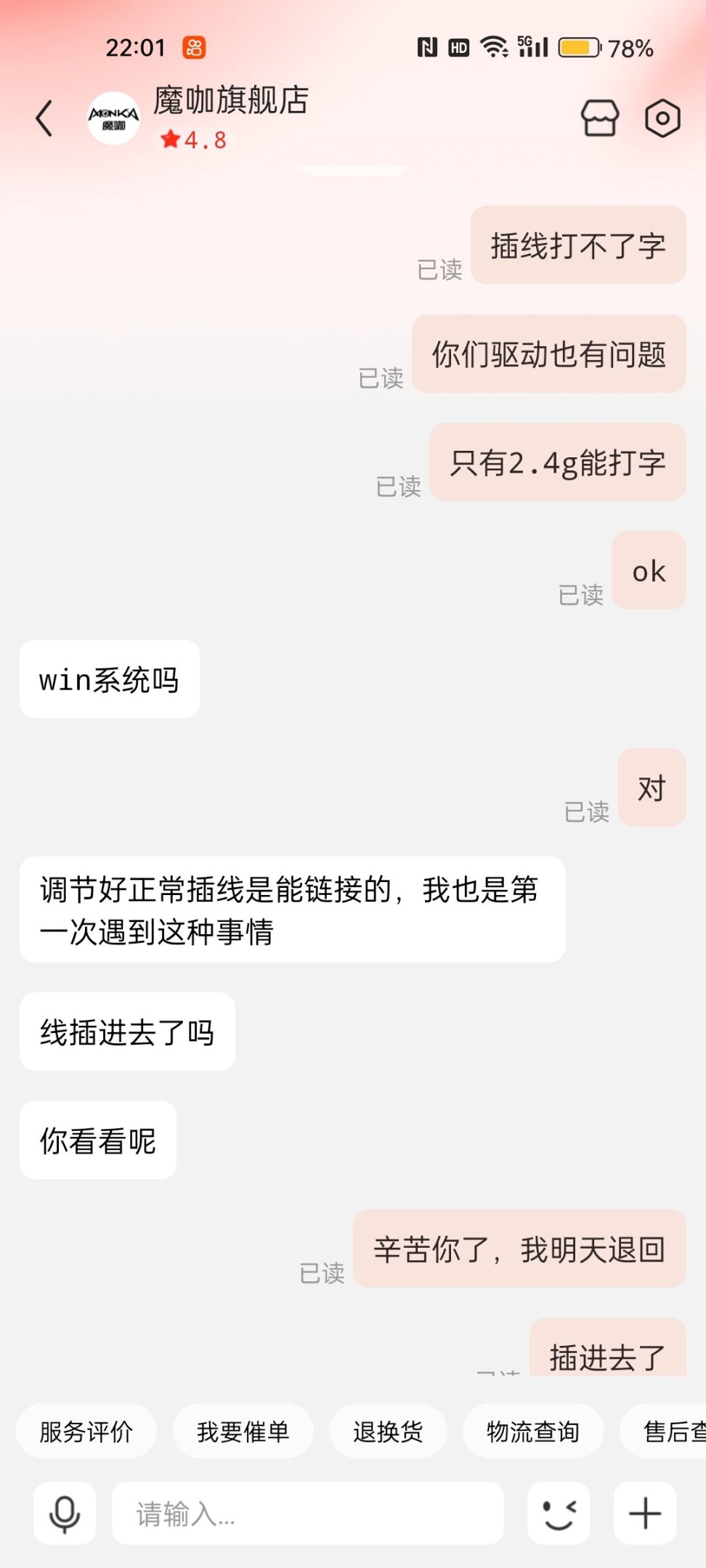Select the 我要催单 quick action
The image size is (706, 1568).
click(x=243, y=1432)
